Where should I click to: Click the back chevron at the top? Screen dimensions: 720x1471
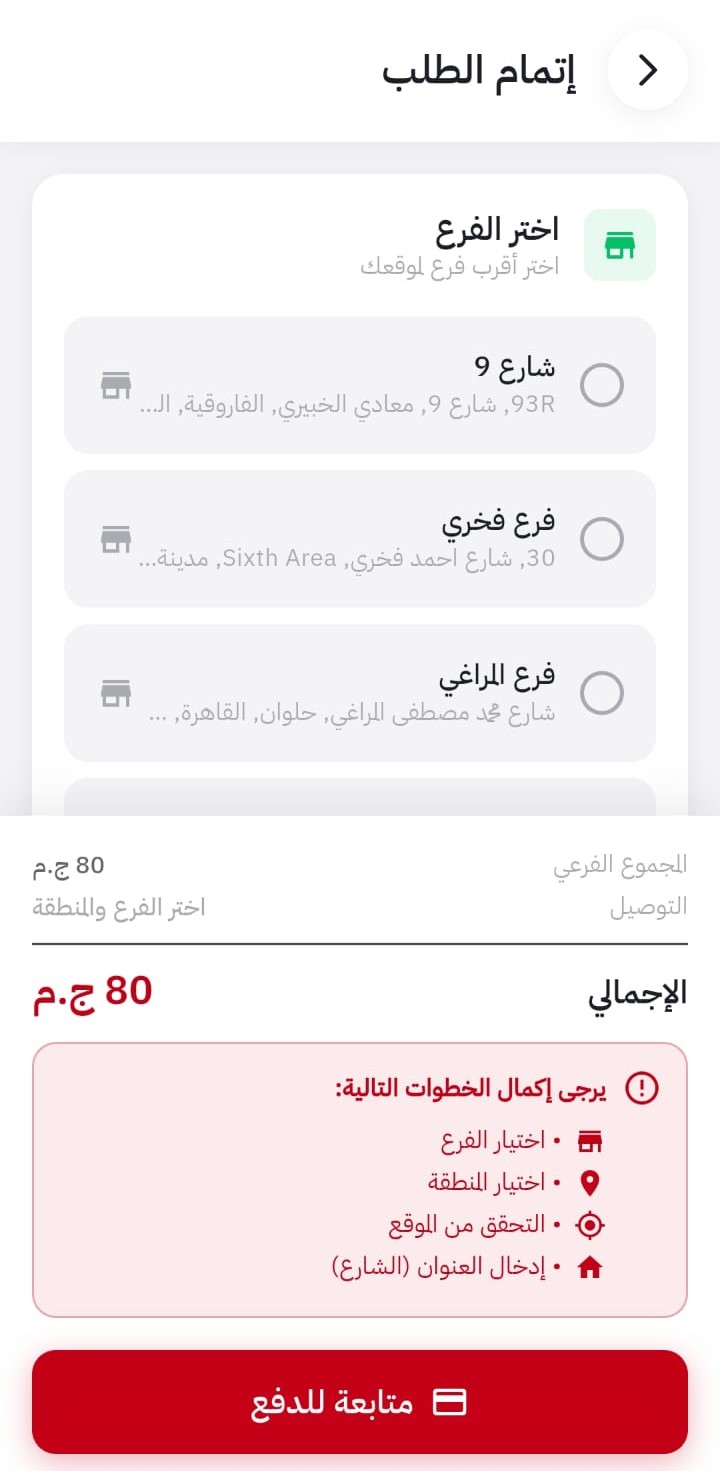tap(648, 70)
